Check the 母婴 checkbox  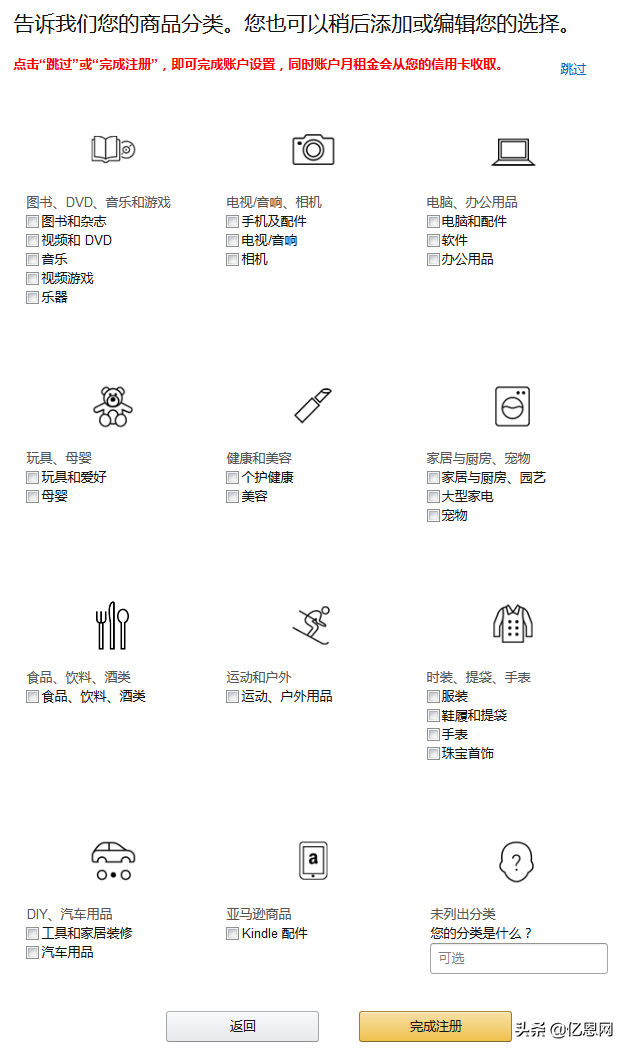click(x=33, y=497)
